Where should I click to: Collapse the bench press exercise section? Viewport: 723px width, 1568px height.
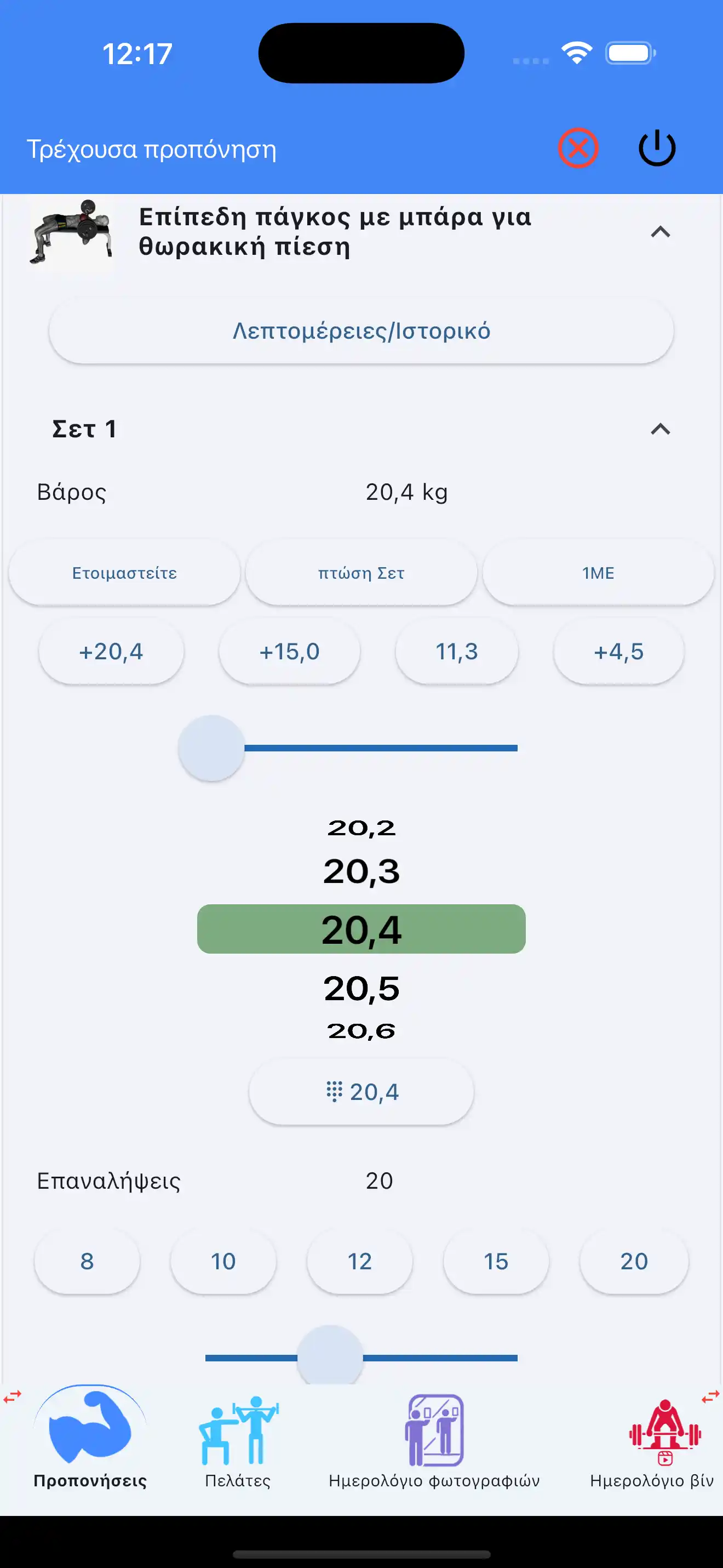[x=660, y=232]
